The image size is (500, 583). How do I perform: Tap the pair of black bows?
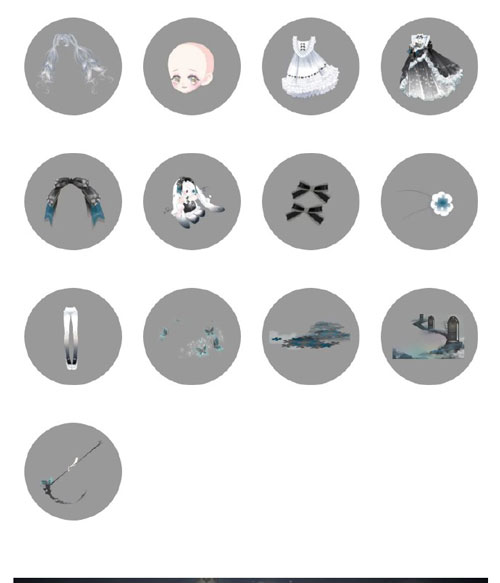click(x=311, y=201)
